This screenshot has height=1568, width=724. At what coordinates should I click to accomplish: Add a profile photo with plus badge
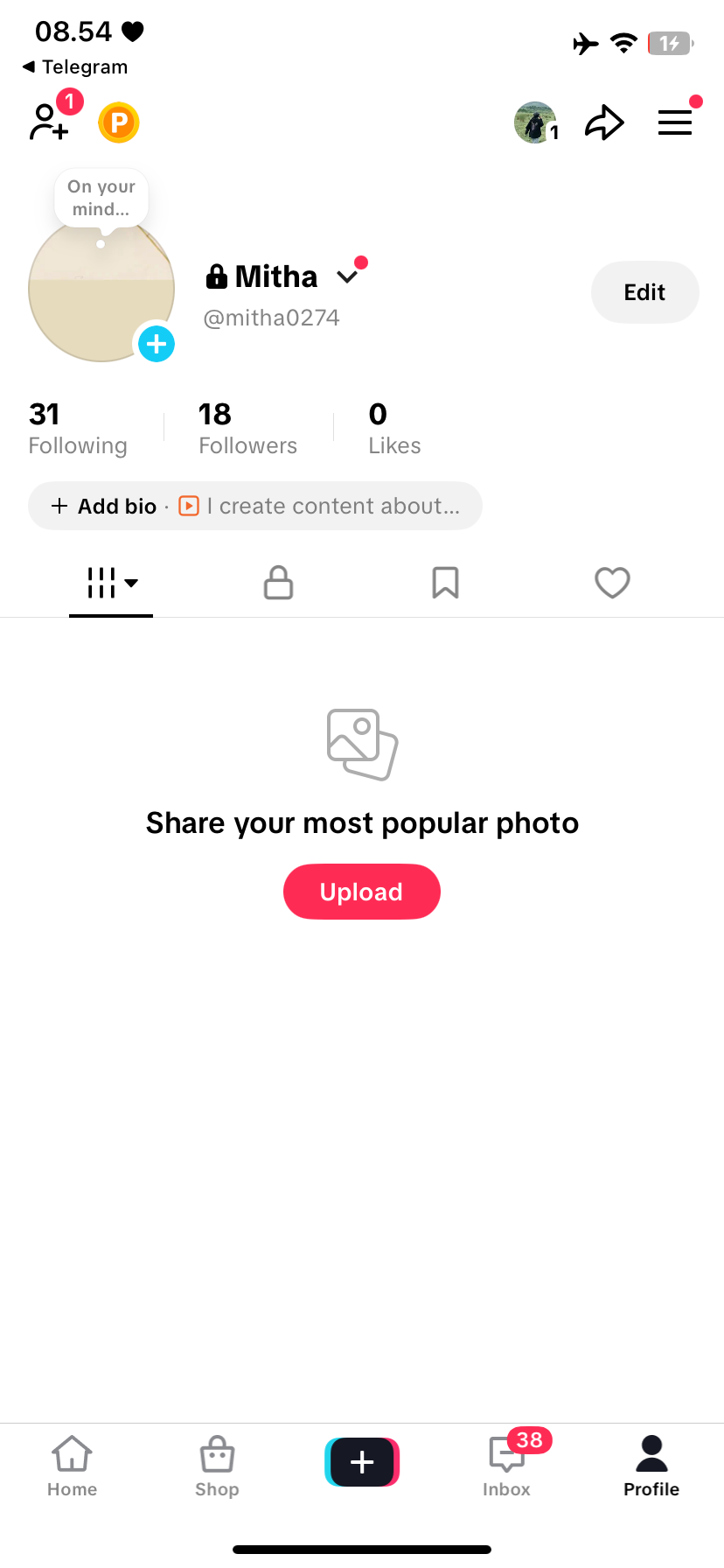[157, 344]
